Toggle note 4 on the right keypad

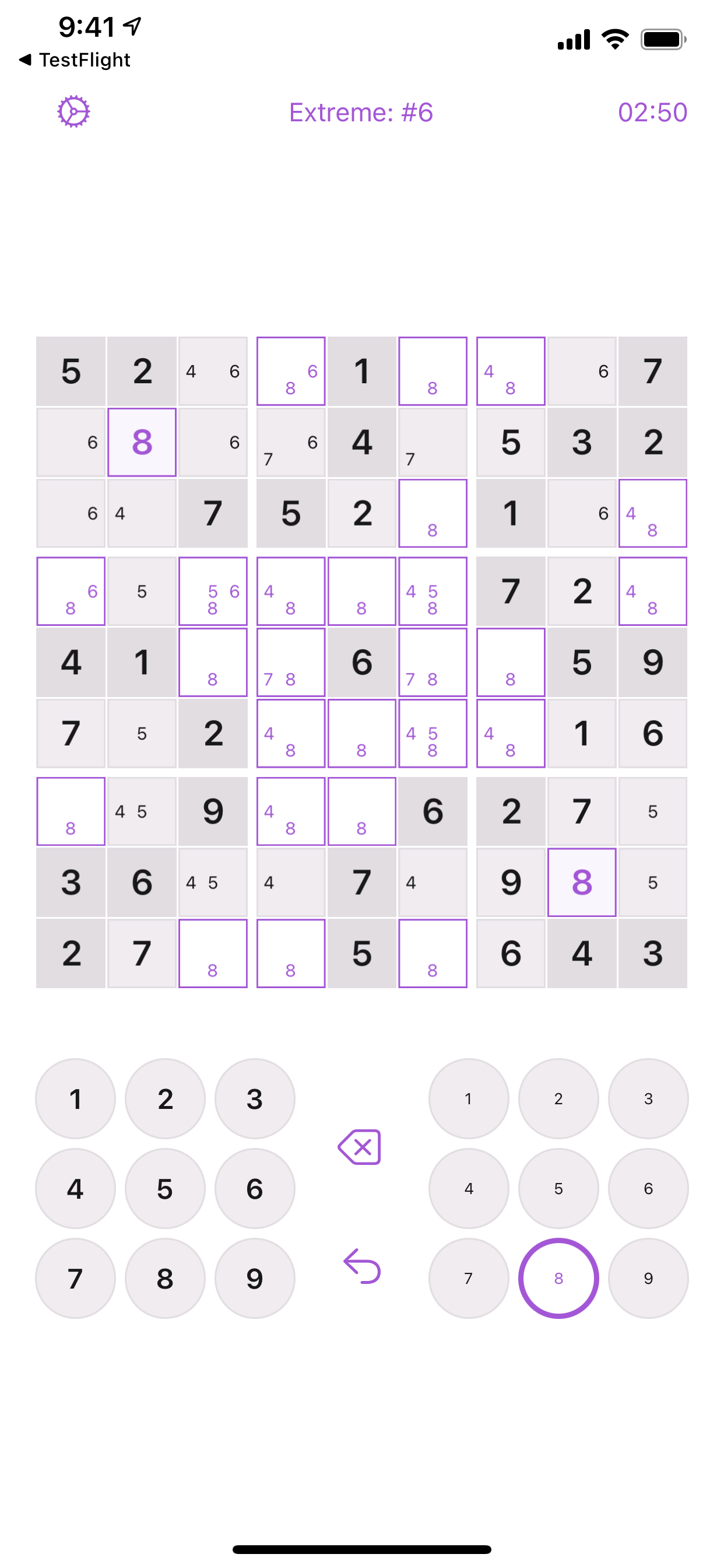(469, 1188)
